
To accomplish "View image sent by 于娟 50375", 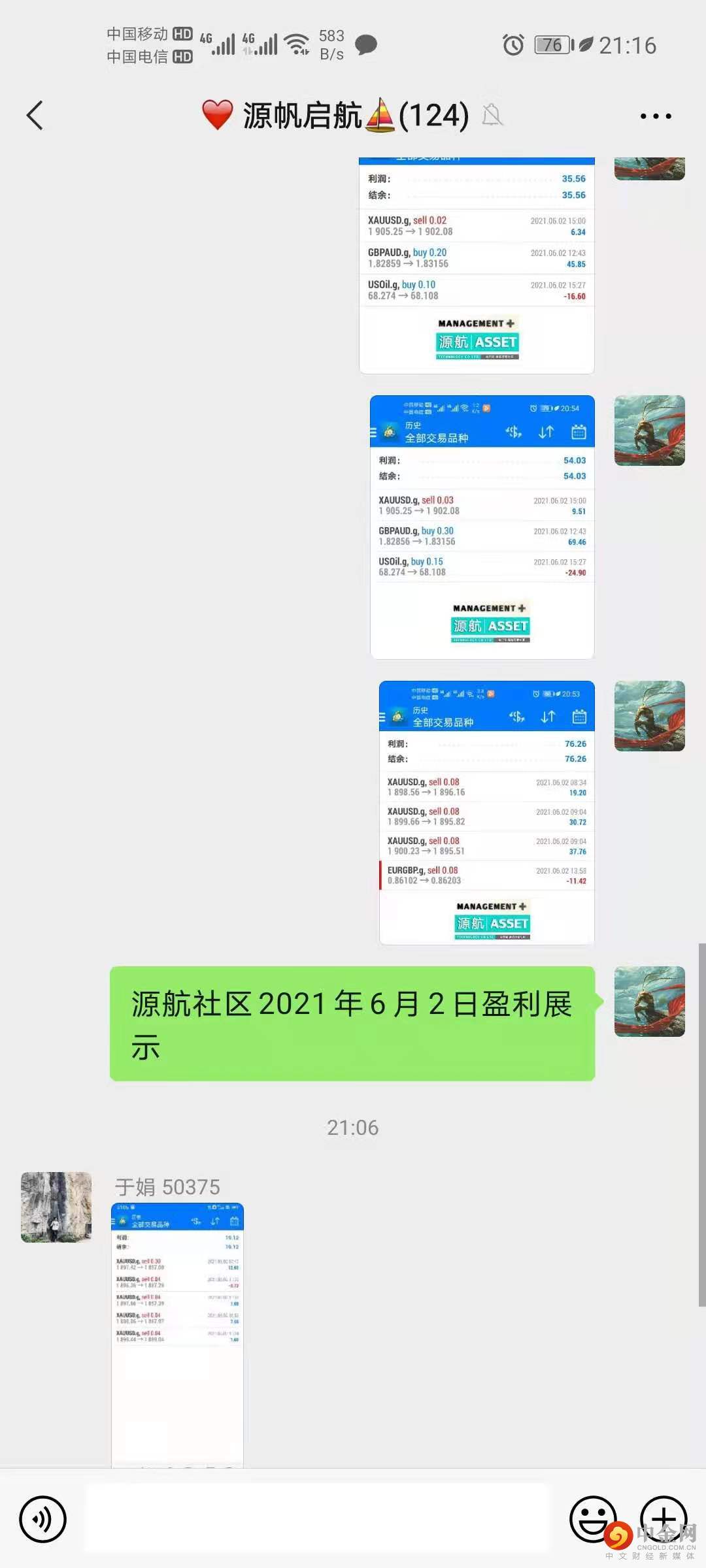I will point(177,1333).
